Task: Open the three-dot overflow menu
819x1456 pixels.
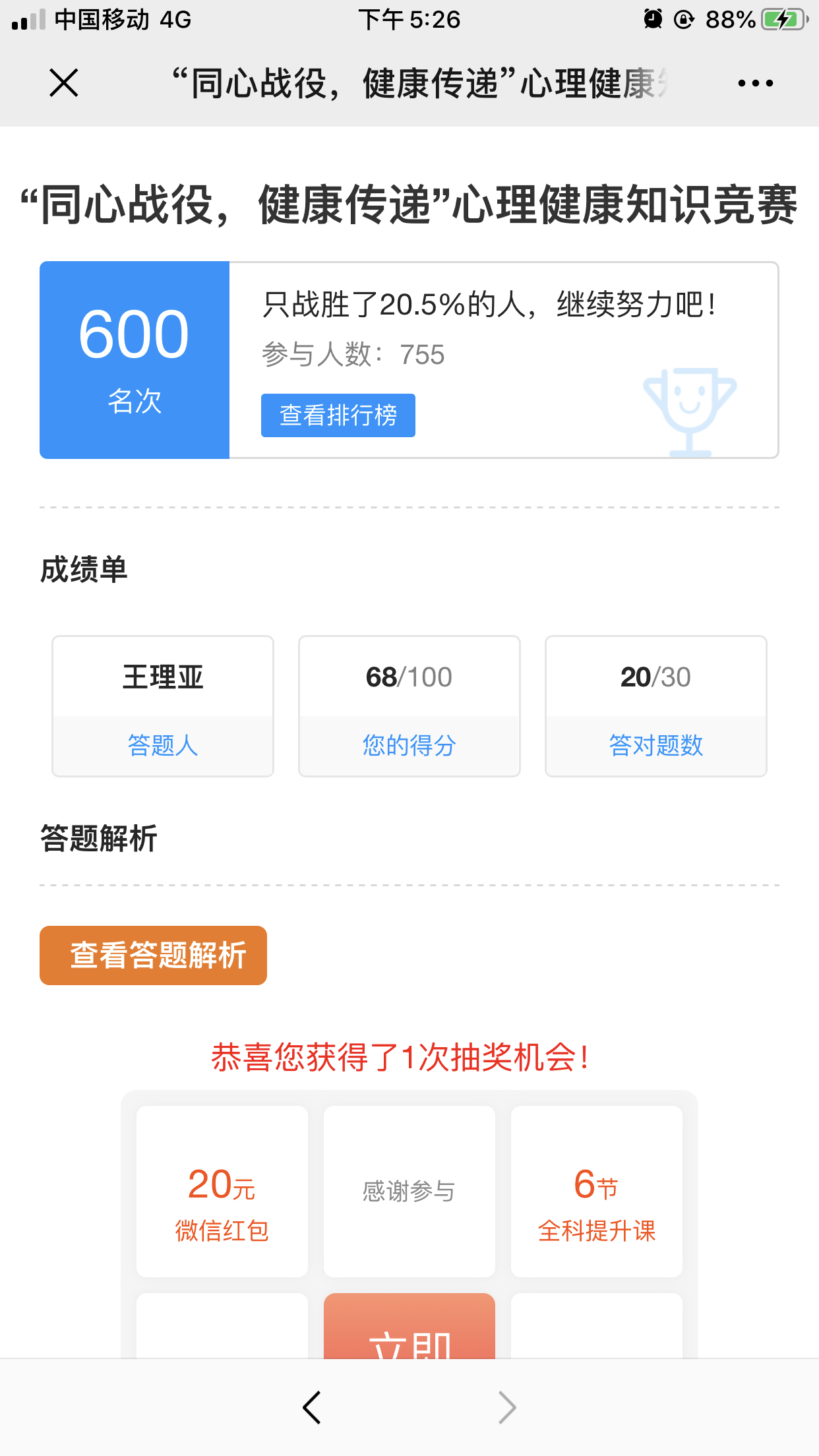Action: click(755, 83)
